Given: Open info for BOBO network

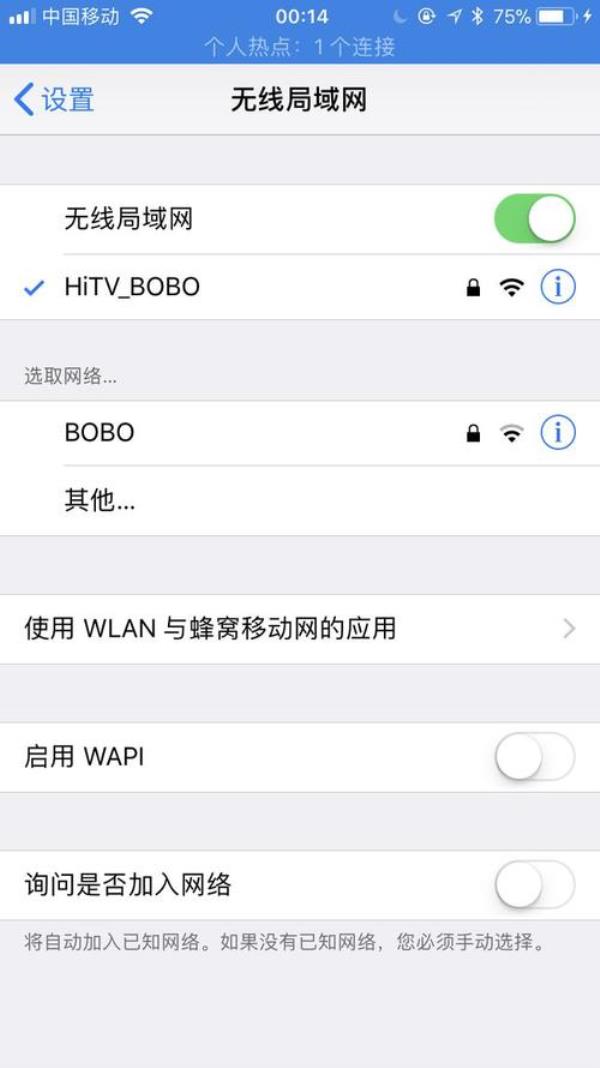Looking at the screenshot, I should (558, 433).
